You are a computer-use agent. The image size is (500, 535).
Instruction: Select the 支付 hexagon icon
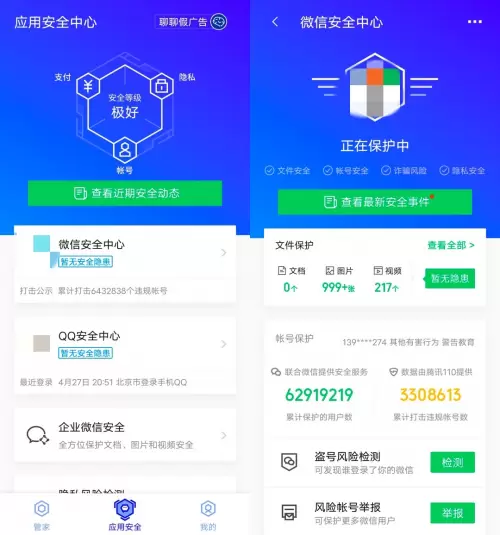[88, 86]
